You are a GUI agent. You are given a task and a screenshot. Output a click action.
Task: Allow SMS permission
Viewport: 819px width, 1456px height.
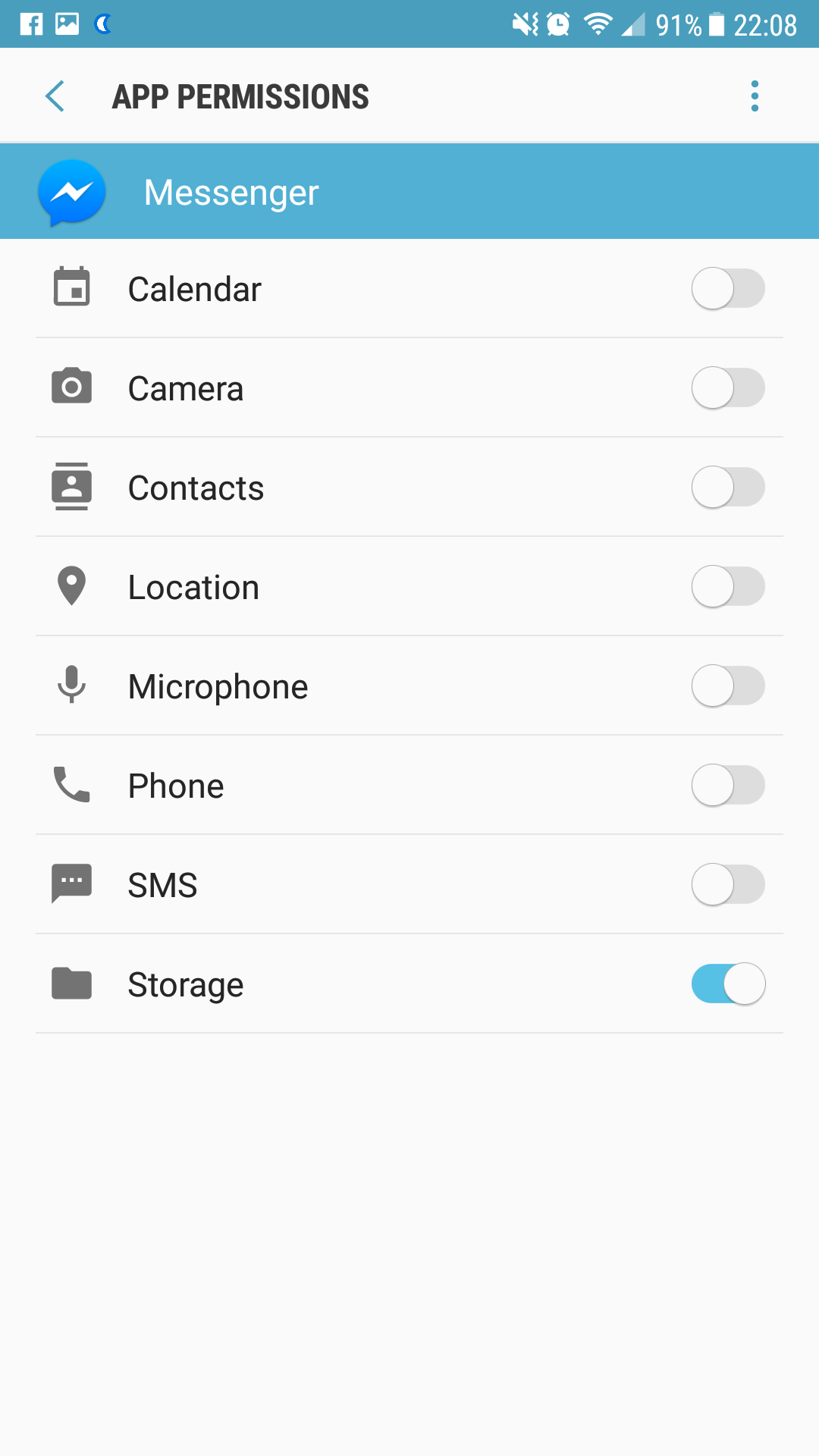[x=728, y=884]
